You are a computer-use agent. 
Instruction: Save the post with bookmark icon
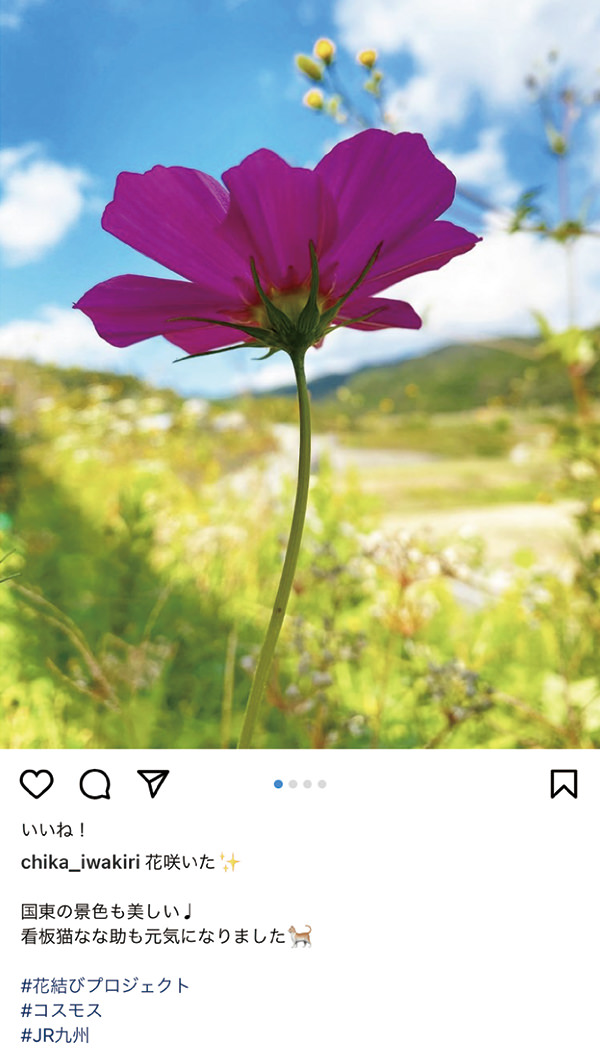point(564,784)
